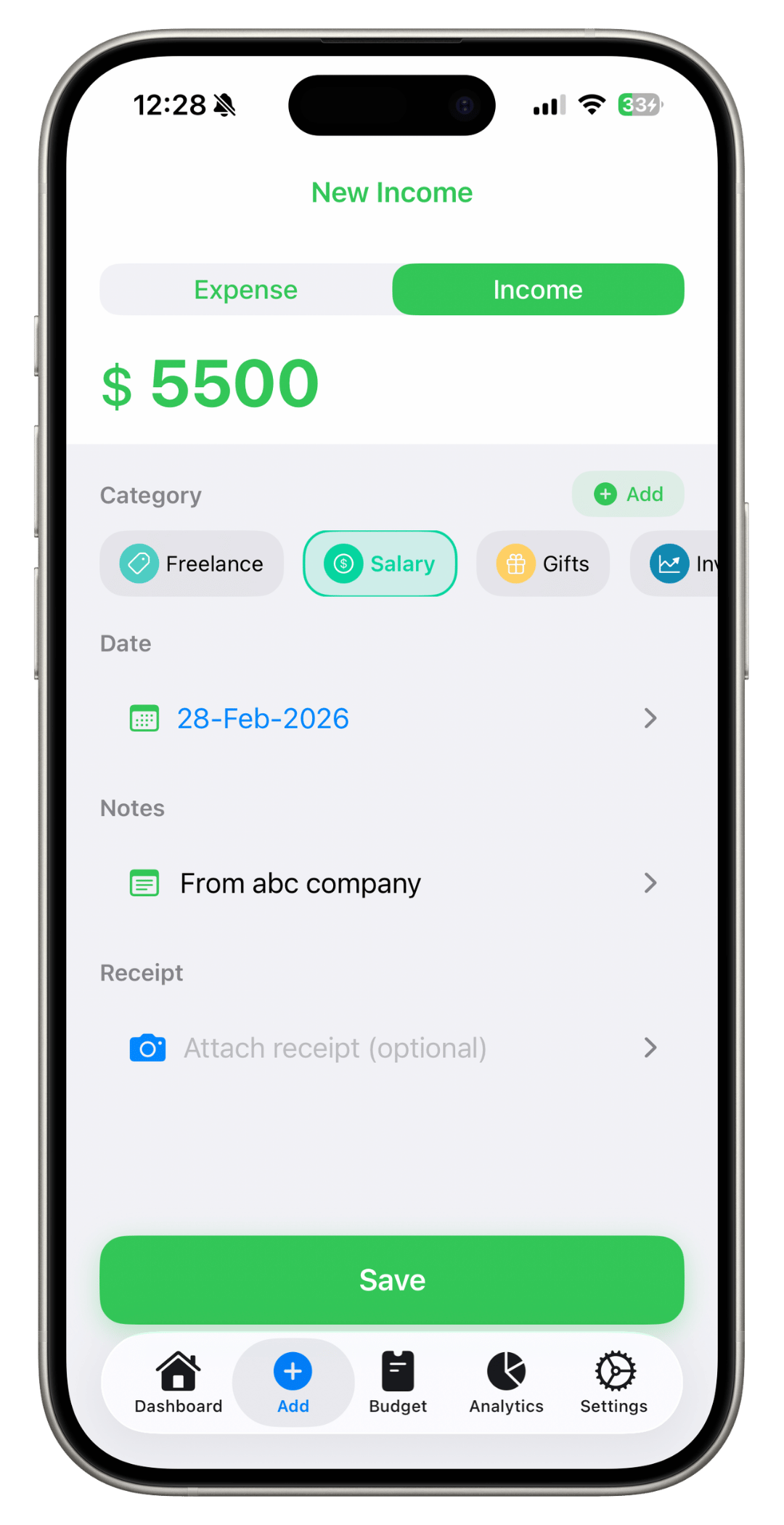Open the Analytics tab
The width and height of the screenshot is (784, 1525).
click(506, 1383)
